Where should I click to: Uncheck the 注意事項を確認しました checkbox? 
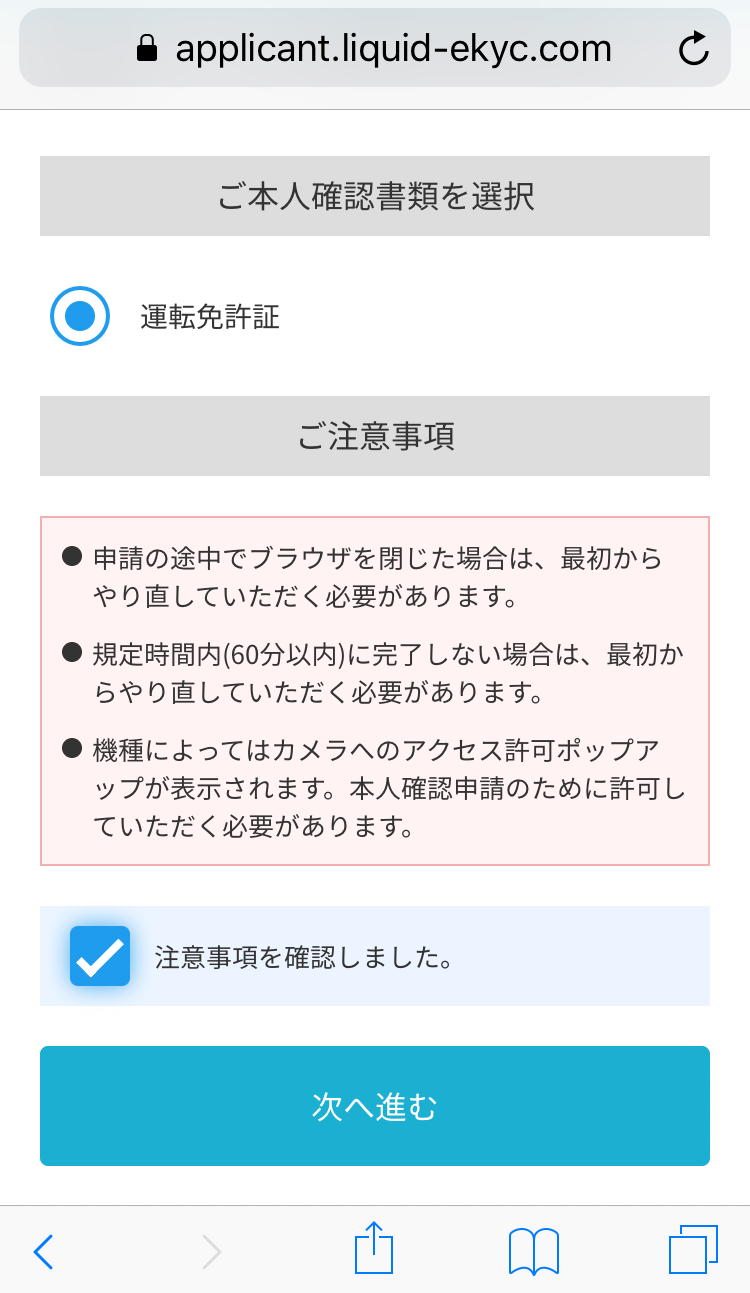[x=100, y=956]
